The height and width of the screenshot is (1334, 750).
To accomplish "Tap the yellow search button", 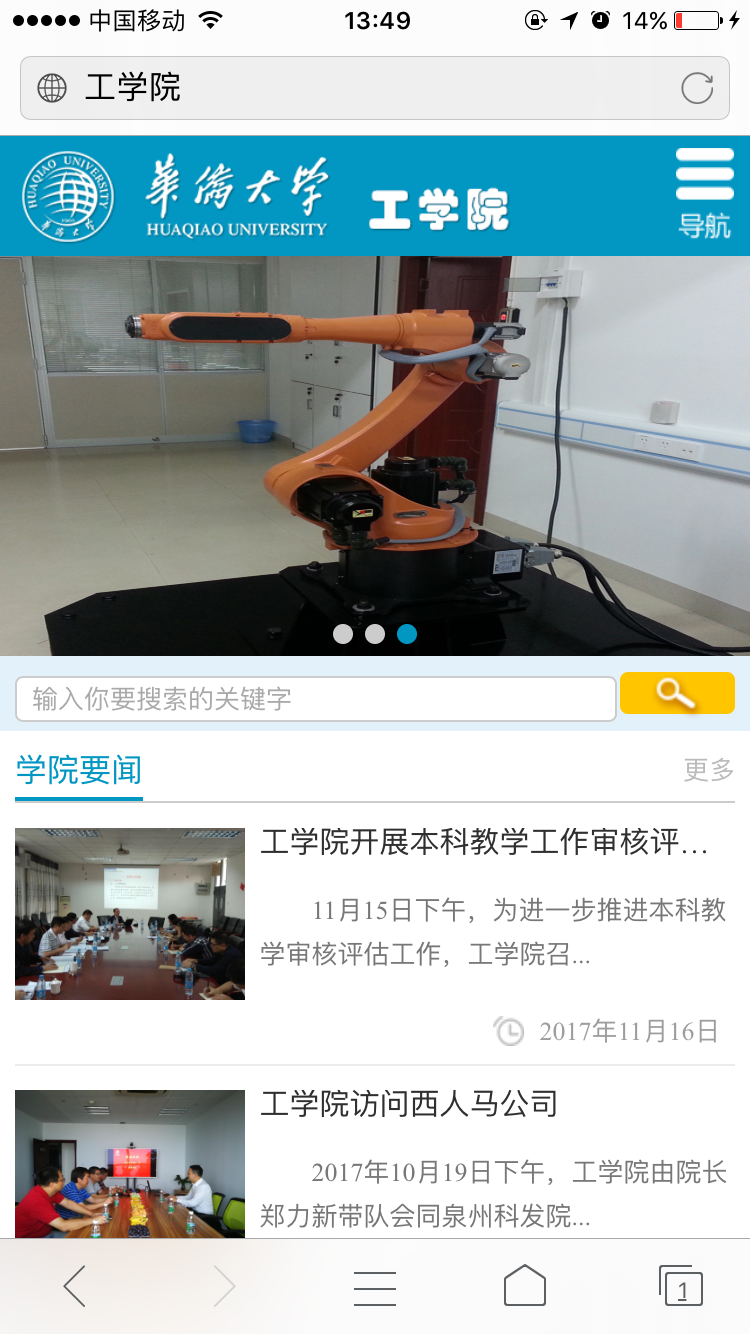I will (677, 693).
